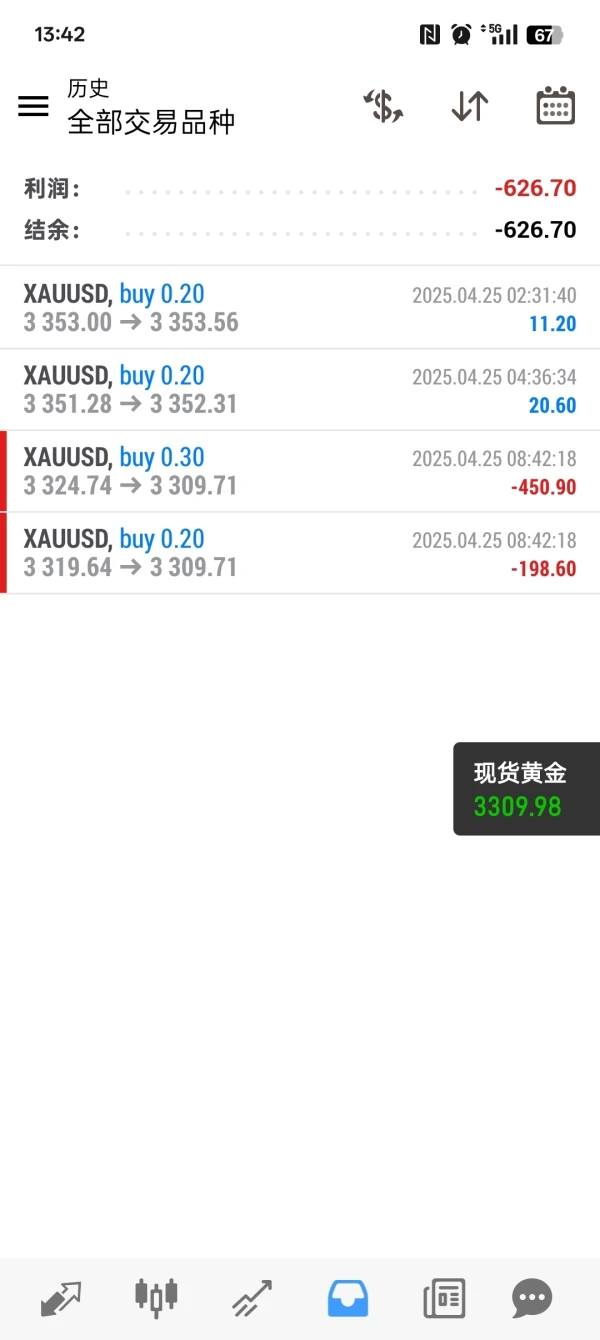
Task: Select the history inbox tab
Action: pos(348,1299)
